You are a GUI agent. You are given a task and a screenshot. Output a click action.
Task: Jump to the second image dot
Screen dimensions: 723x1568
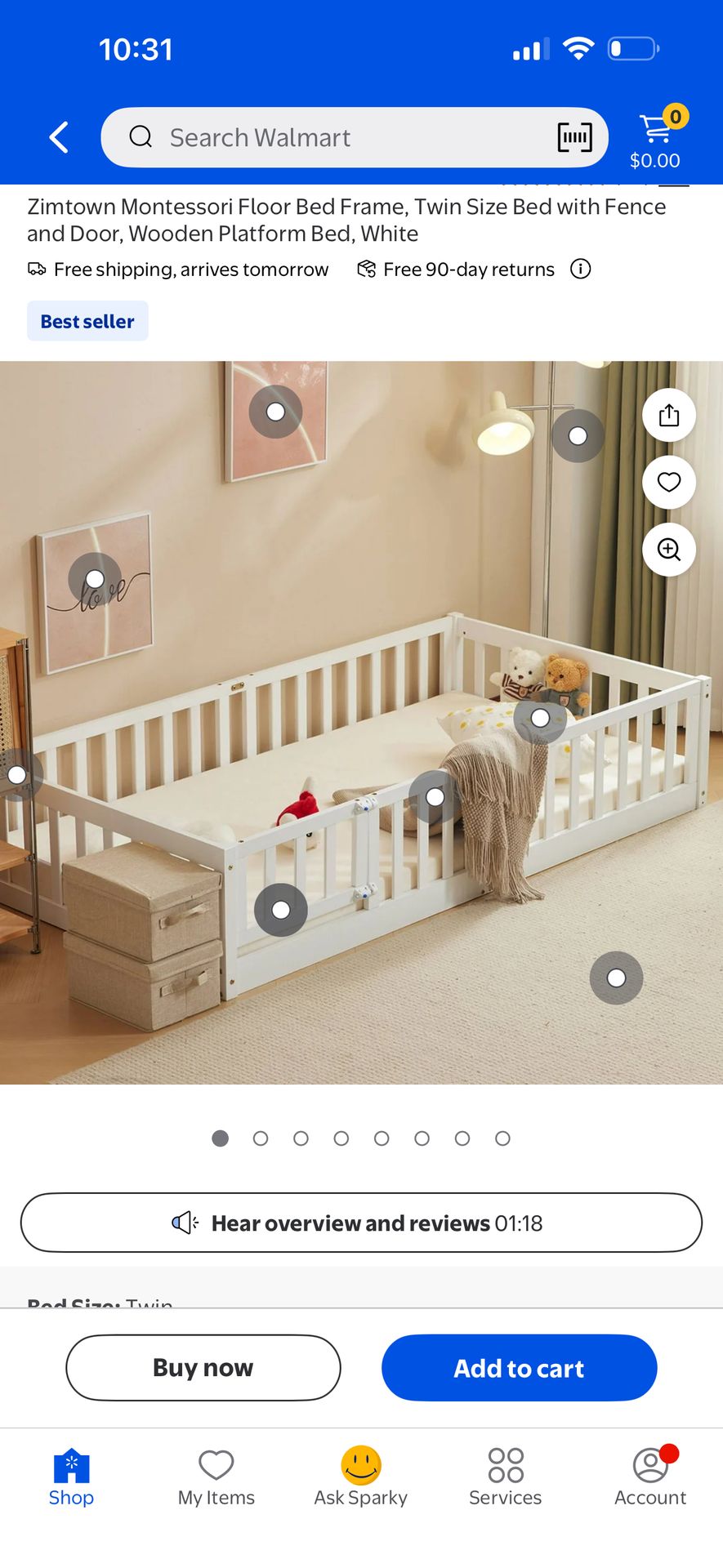coord(261,1138)
